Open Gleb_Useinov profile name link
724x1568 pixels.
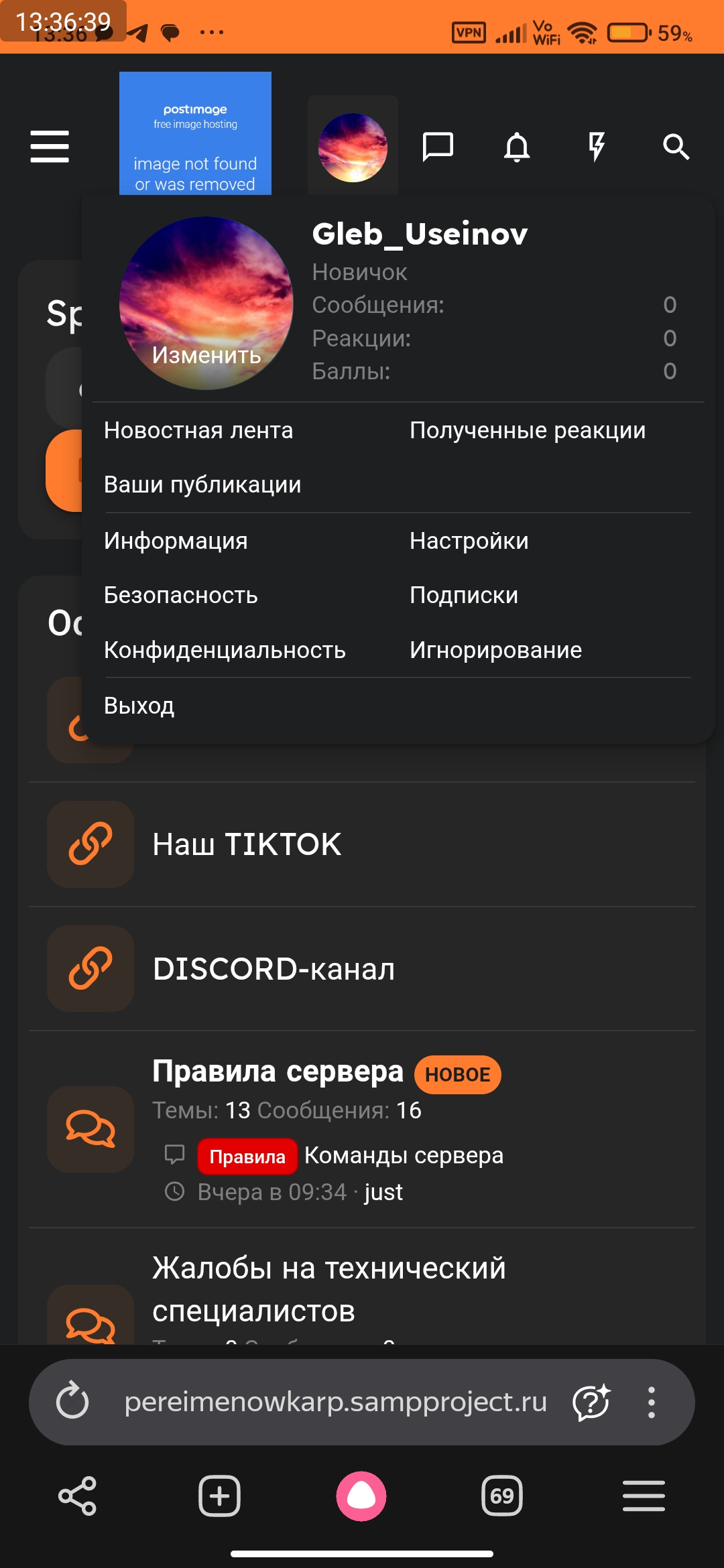tap(420, 234)
